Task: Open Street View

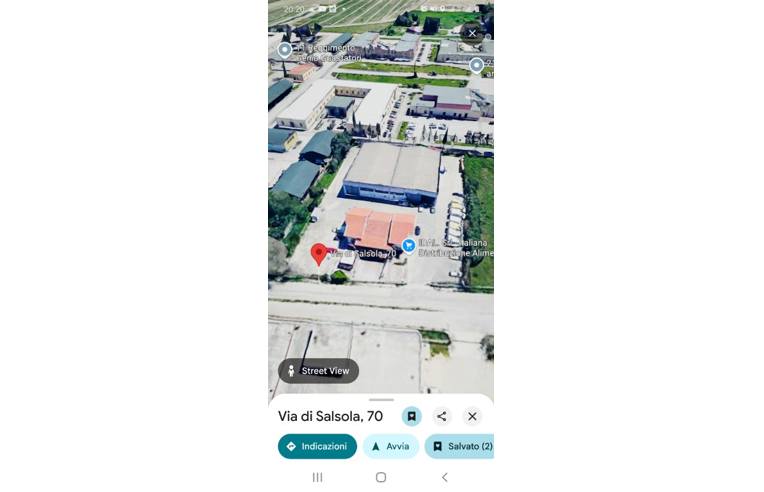Action: 318,371
